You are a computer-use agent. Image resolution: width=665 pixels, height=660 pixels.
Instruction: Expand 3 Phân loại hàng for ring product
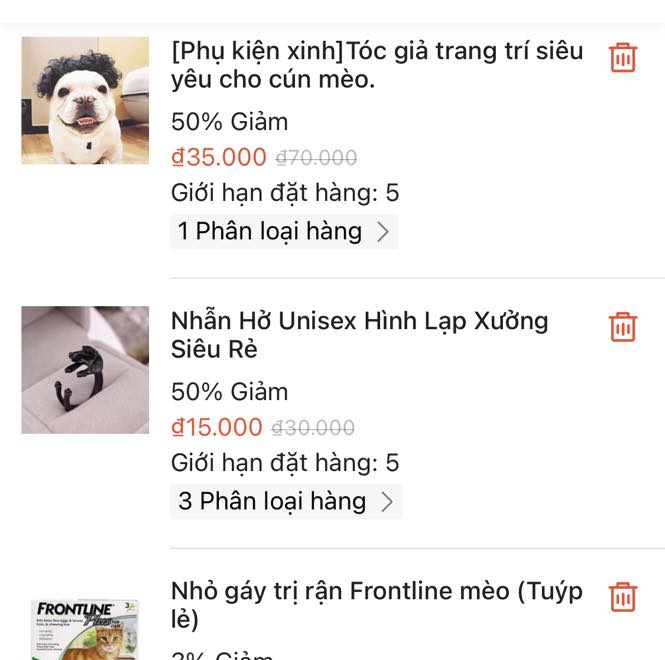(286, 502)
